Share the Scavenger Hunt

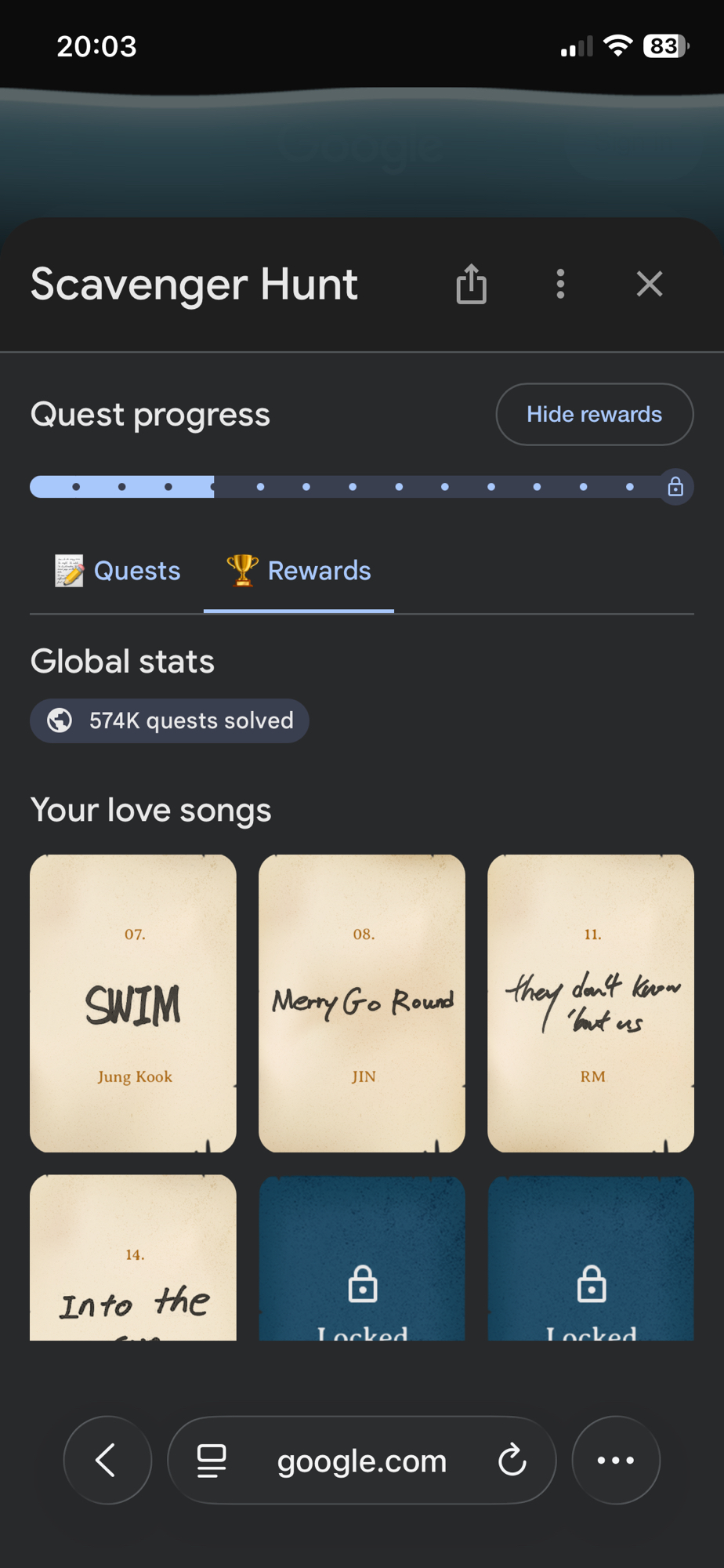(x=471, y=284)
